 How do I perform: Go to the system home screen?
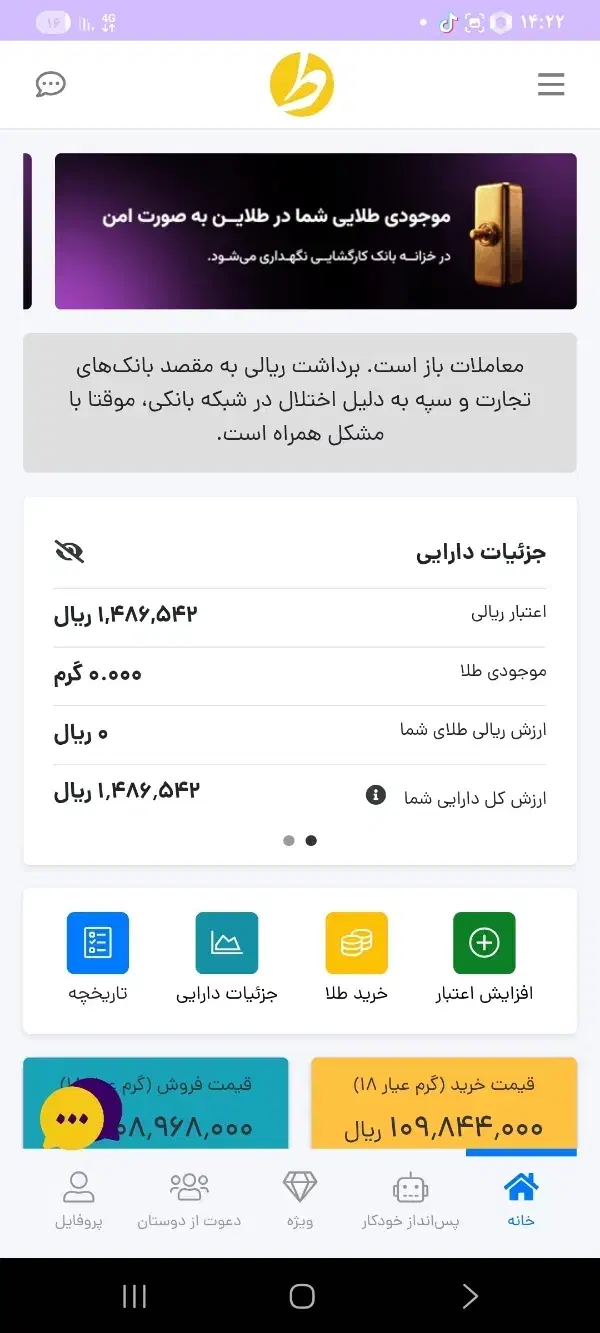coord(301,1297)
